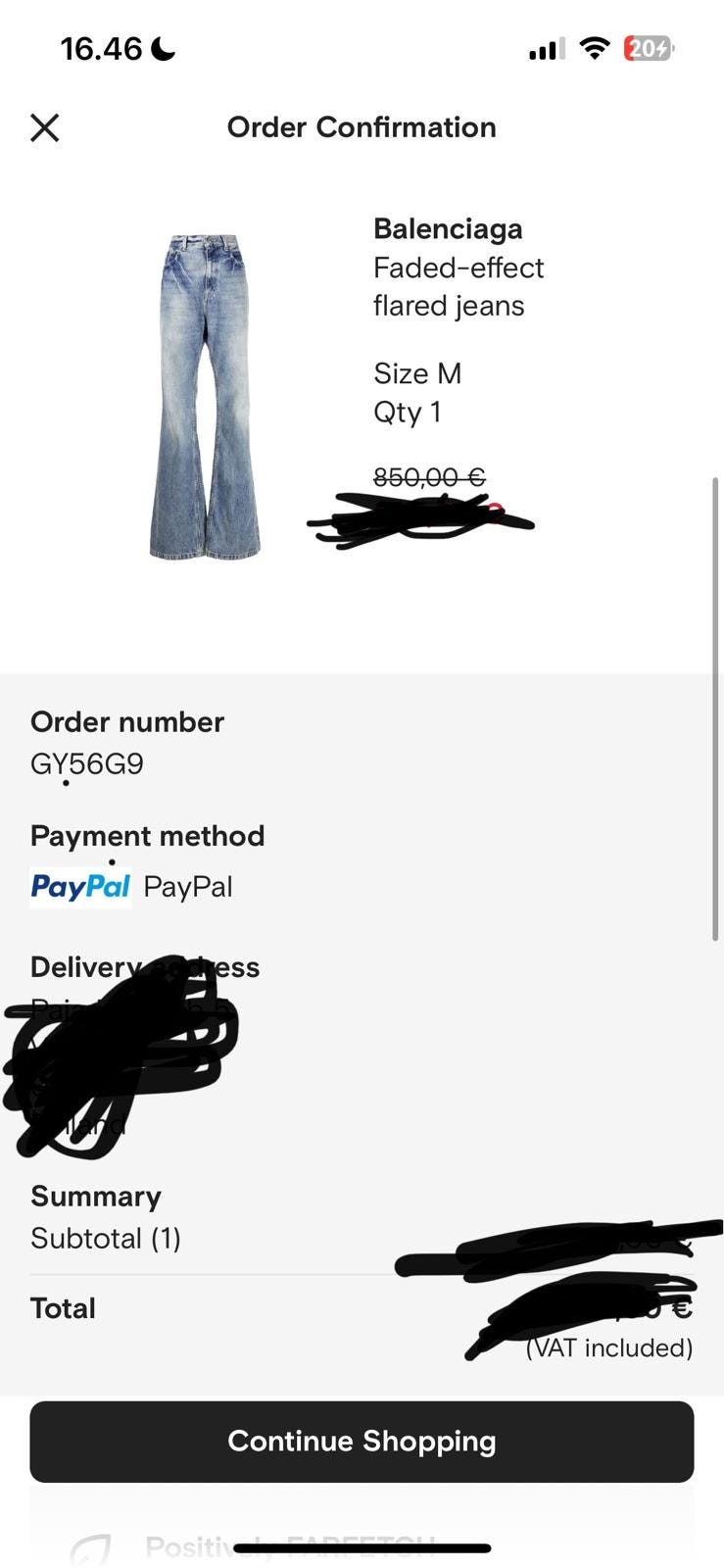Tap the Continue Shopping button
The height and width of the screenshot is (1568, 724).
(362, 1441)
